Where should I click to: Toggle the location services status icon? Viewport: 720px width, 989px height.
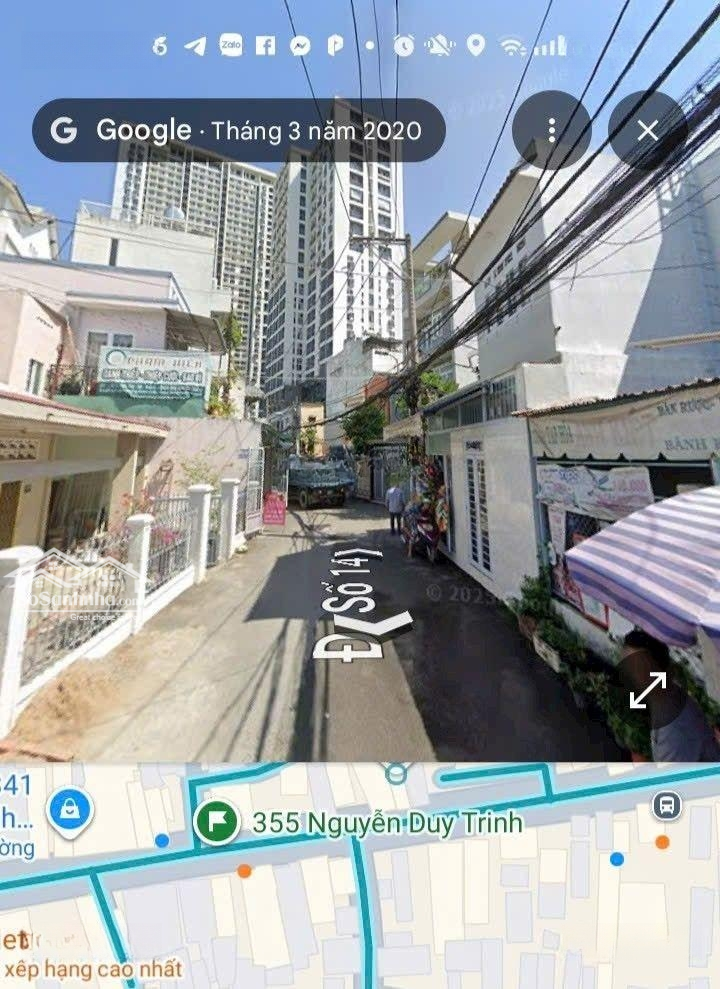pos(473,45)
